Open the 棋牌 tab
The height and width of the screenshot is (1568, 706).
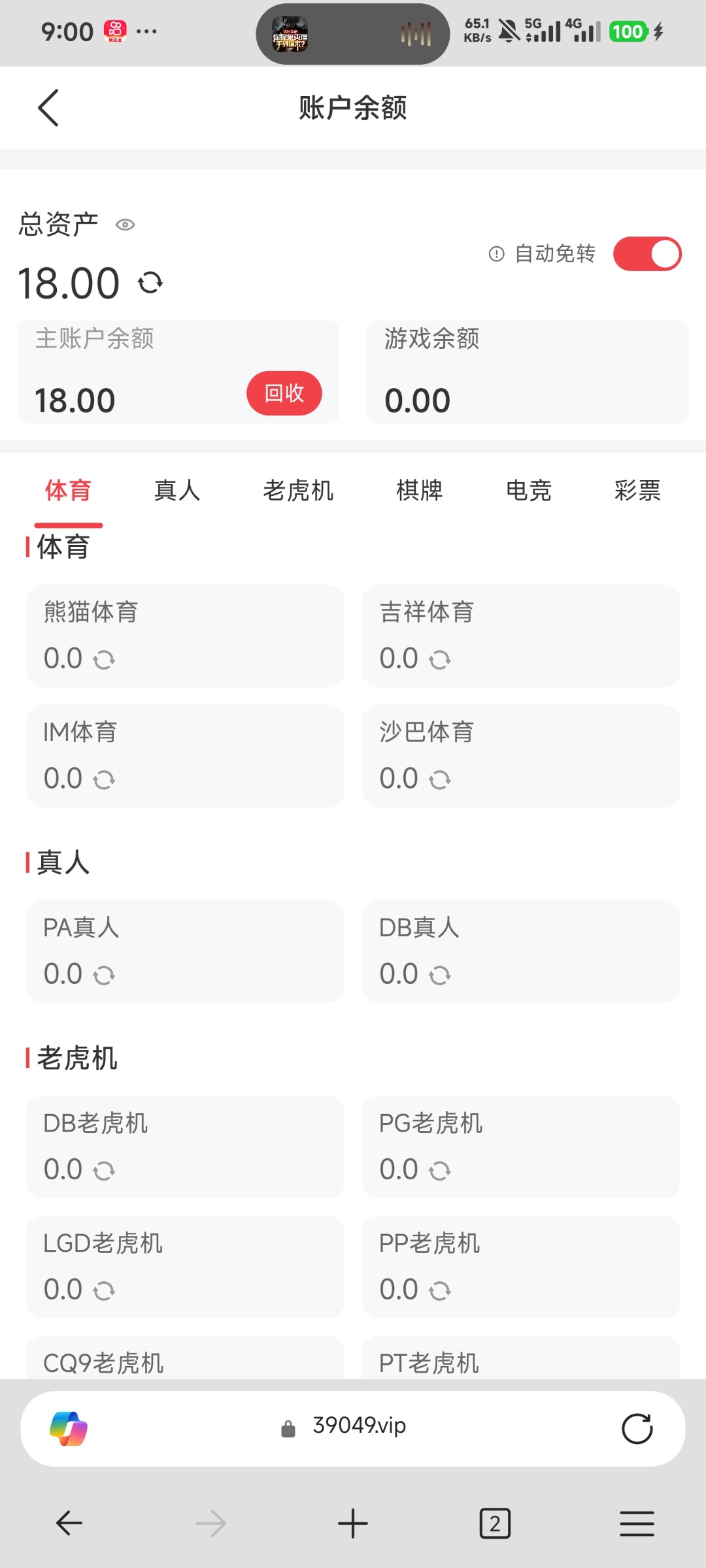click(420, 490)
